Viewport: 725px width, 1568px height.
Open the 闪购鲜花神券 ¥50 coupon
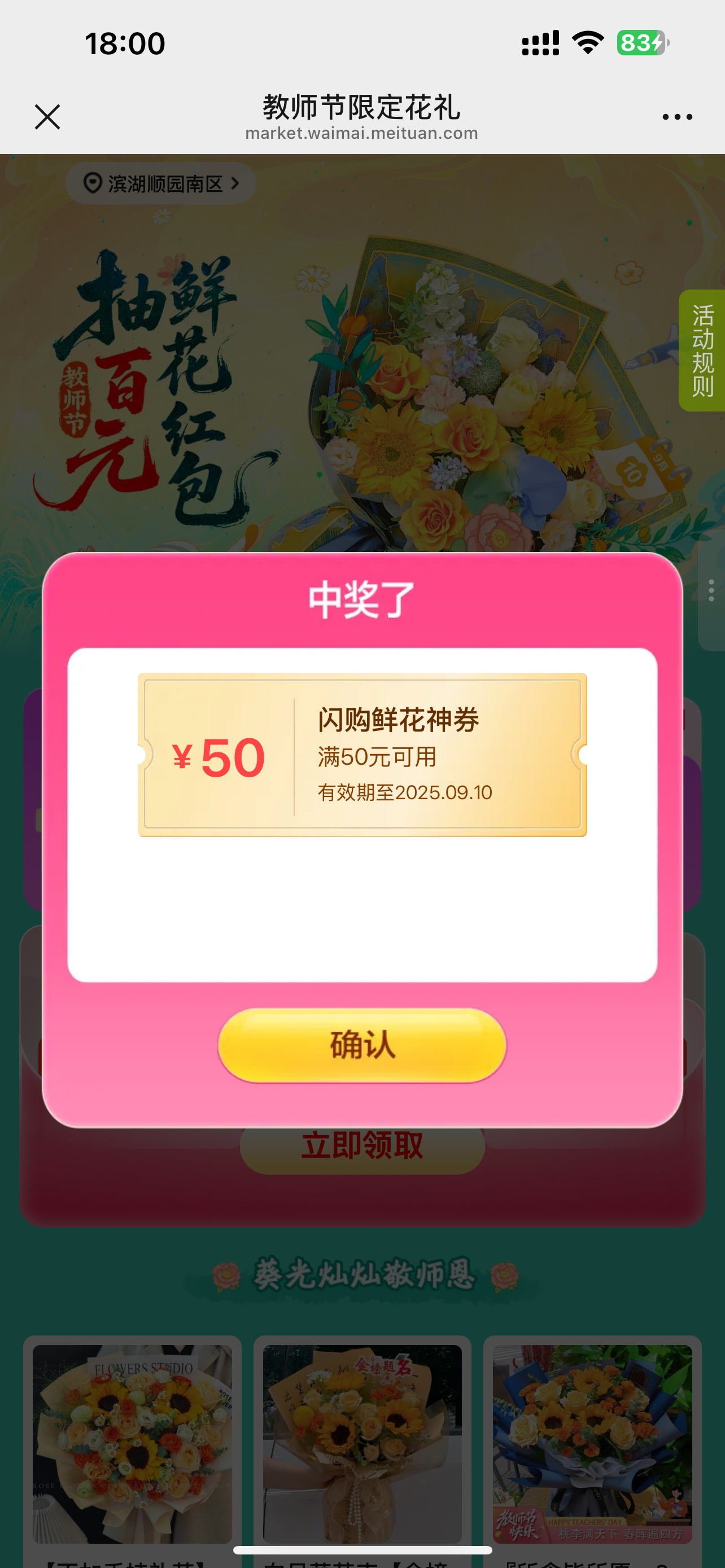tap(362, 755)
